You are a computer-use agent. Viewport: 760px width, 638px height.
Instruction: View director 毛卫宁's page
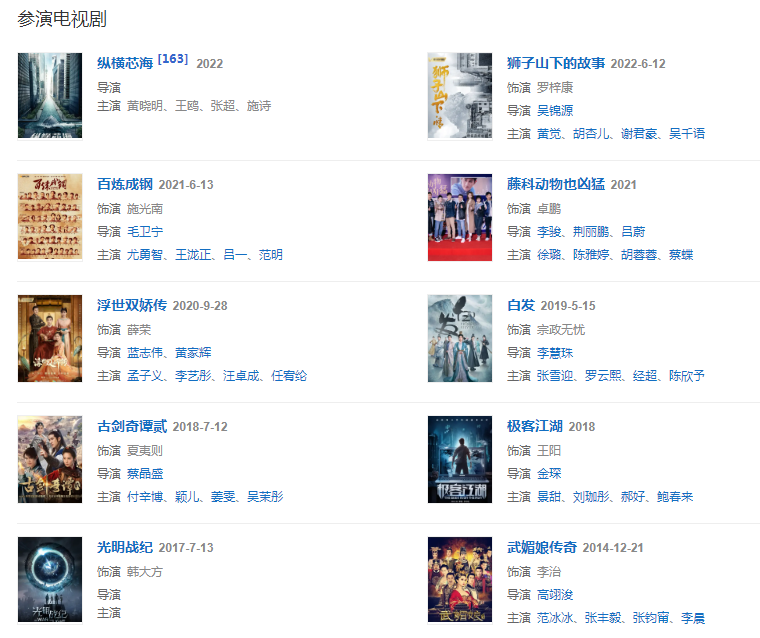[x=145, y=231]
